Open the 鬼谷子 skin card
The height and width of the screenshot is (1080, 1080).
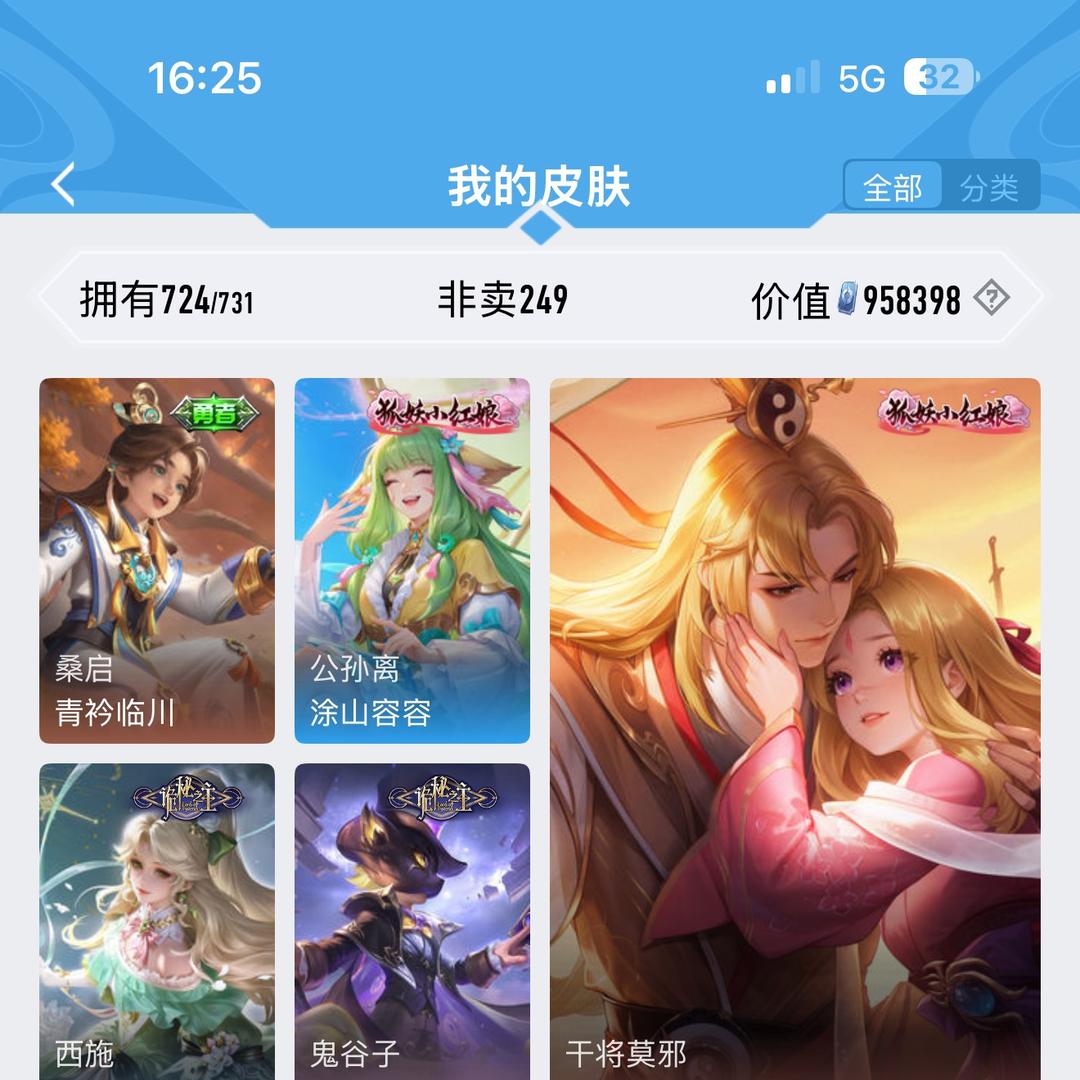point(412,920)
